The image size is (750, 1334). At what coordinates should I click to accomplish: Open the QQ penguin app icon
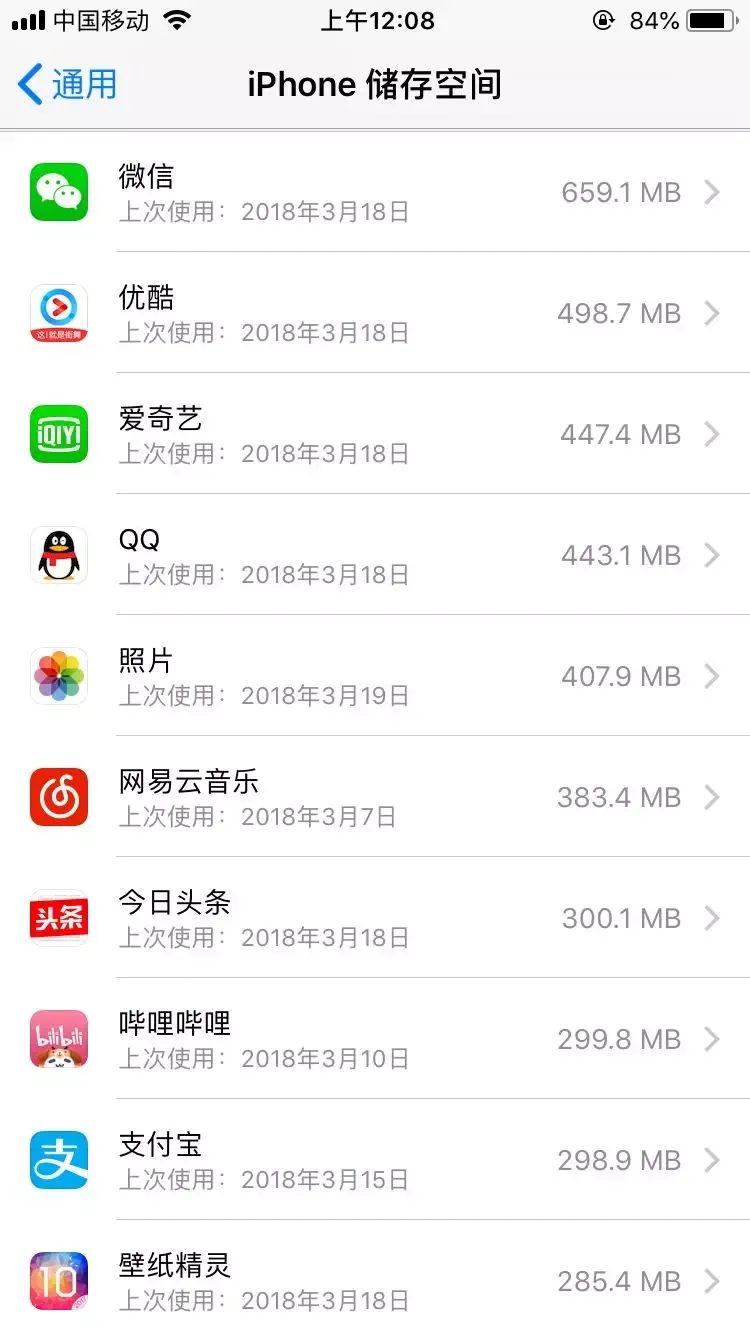pos(58,556)
